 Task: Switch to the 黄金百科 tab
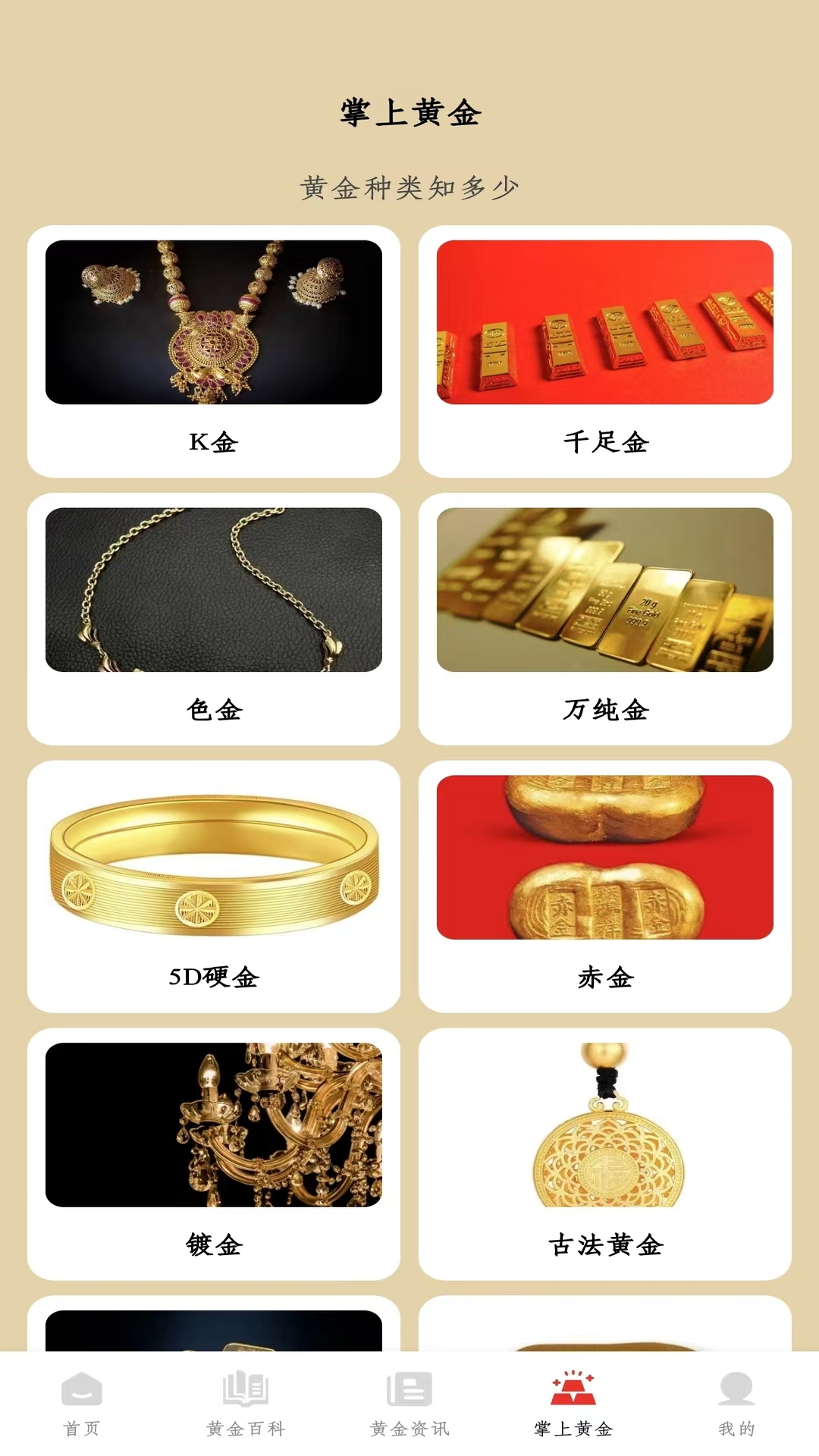pos(246,1404)
